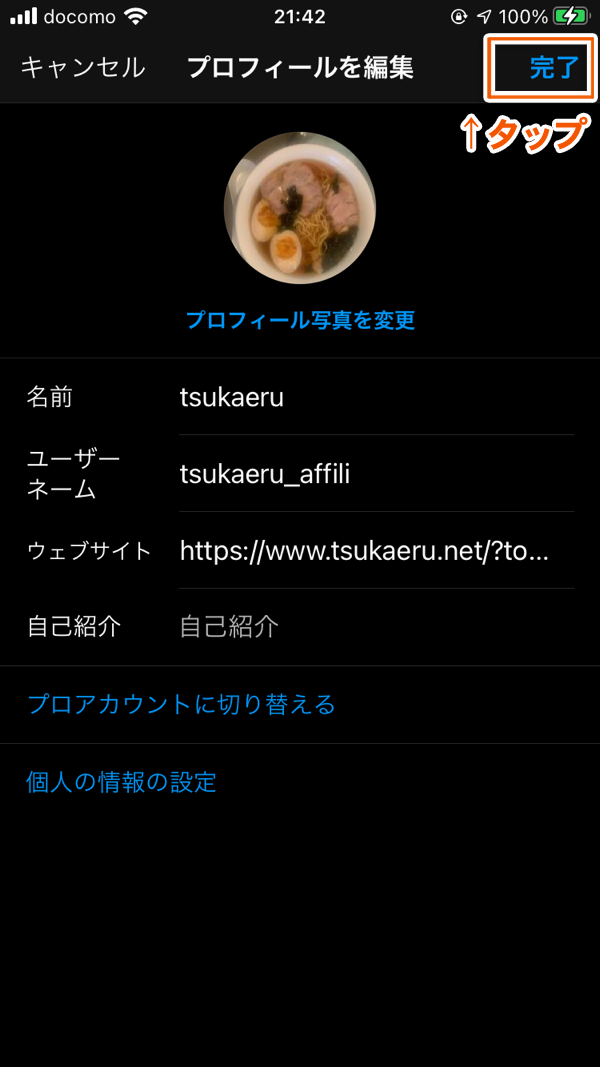Open プロアカウントに切り替える

[181, 704]
